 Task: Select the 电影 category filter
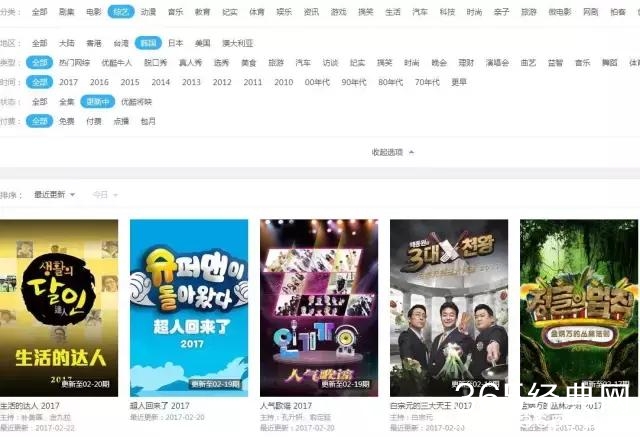tap(93, 12)
